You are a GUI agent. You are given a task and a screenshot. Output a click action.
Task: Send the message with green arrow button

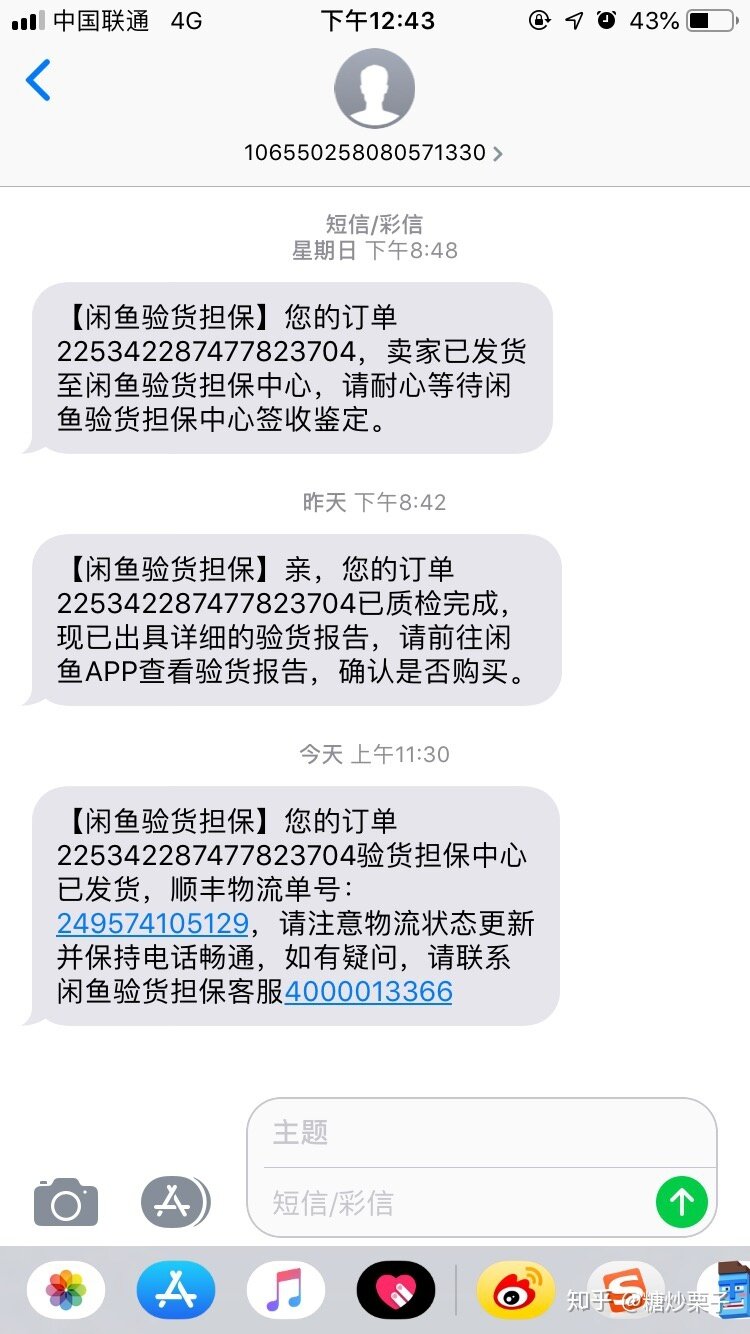682,1201
